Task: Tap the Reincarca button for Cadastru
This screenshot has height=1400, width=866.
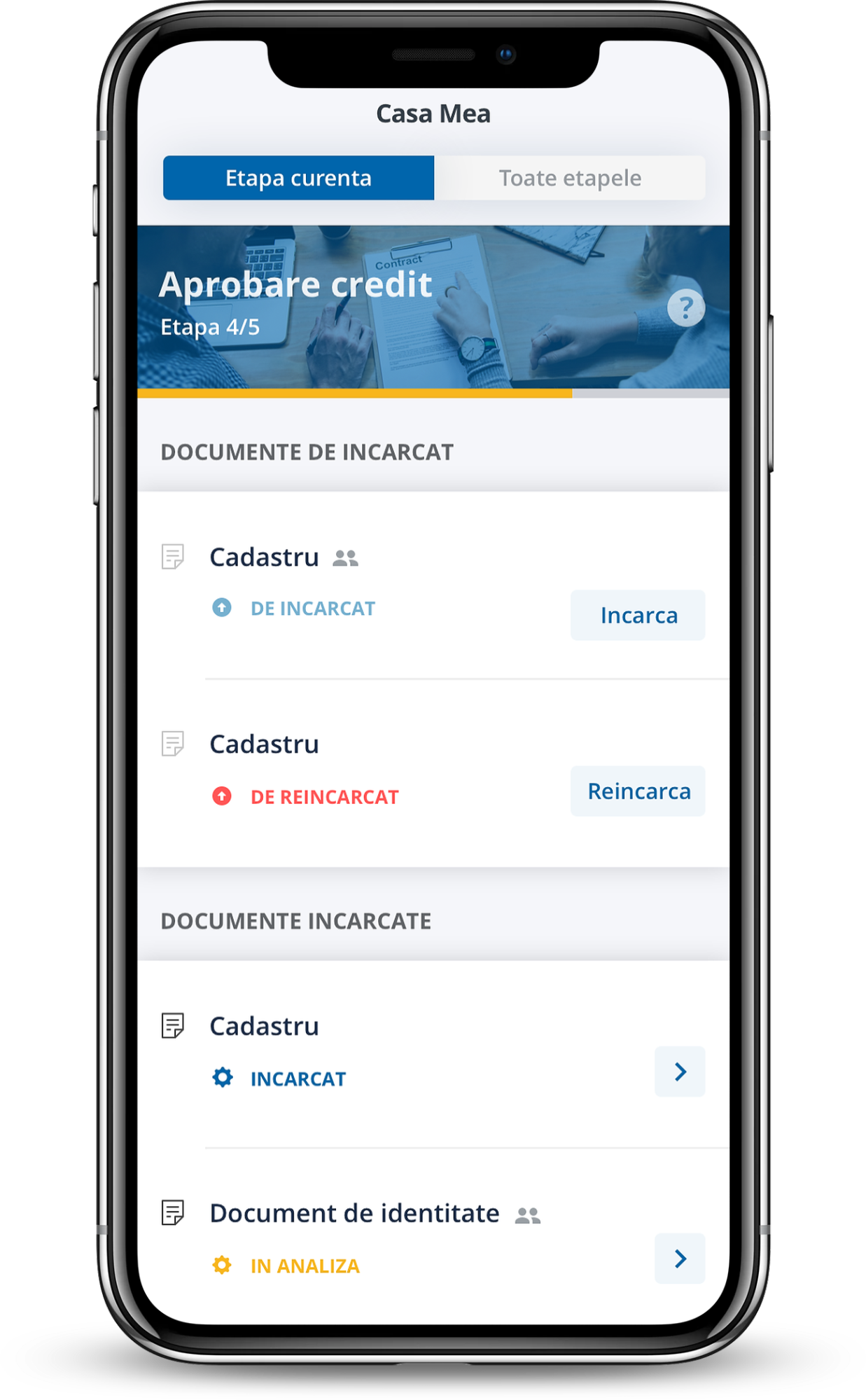Action: (x=638, y=791)
